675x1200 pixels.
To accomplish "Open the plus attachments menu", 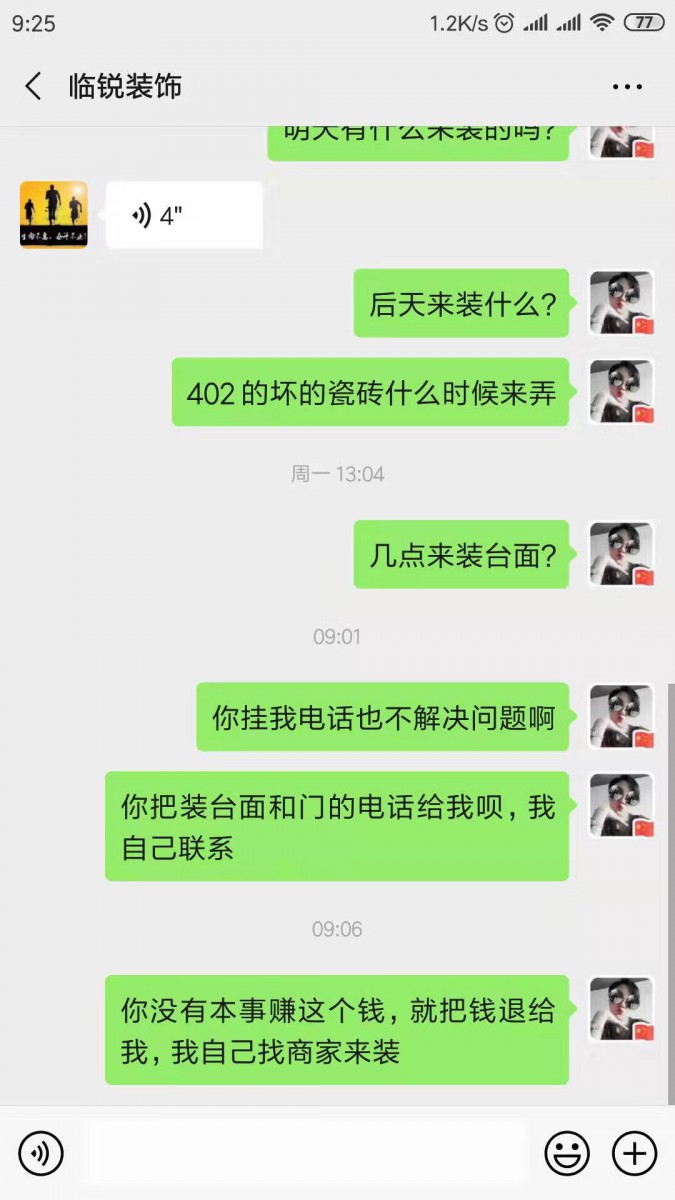I will click(634, 1153).
